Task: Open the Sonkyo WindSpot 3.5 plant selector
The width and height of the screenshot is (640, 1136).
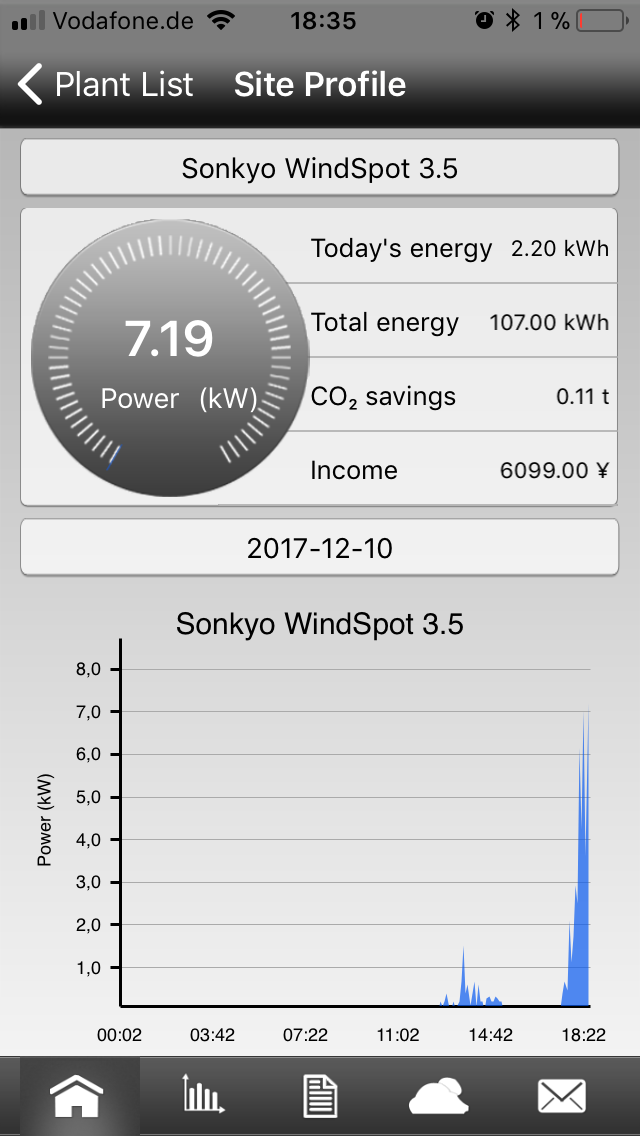Action: (x=320, y=168)
